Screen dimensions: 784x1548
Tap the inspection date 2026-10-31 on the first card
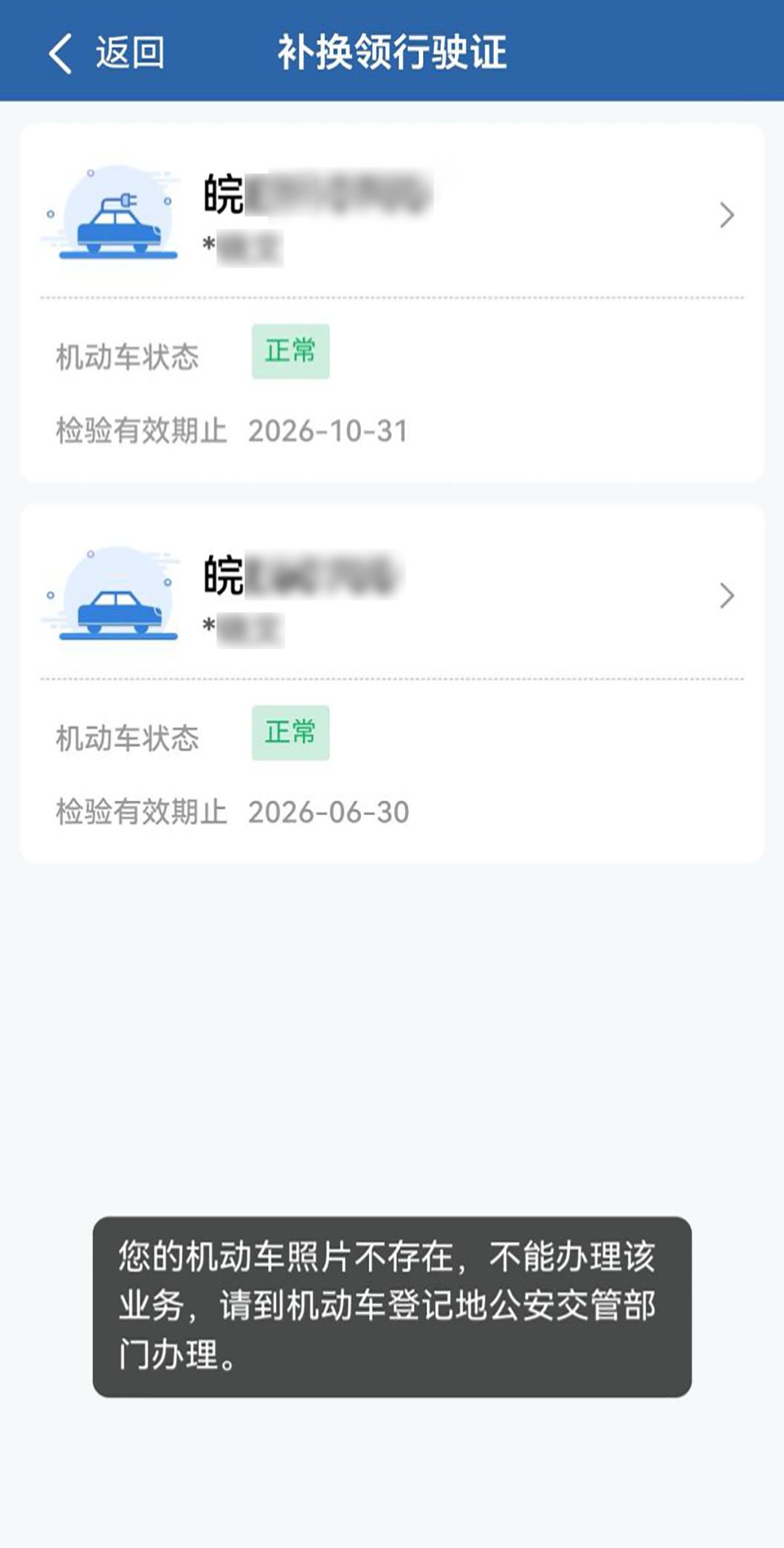pos(330,428)
